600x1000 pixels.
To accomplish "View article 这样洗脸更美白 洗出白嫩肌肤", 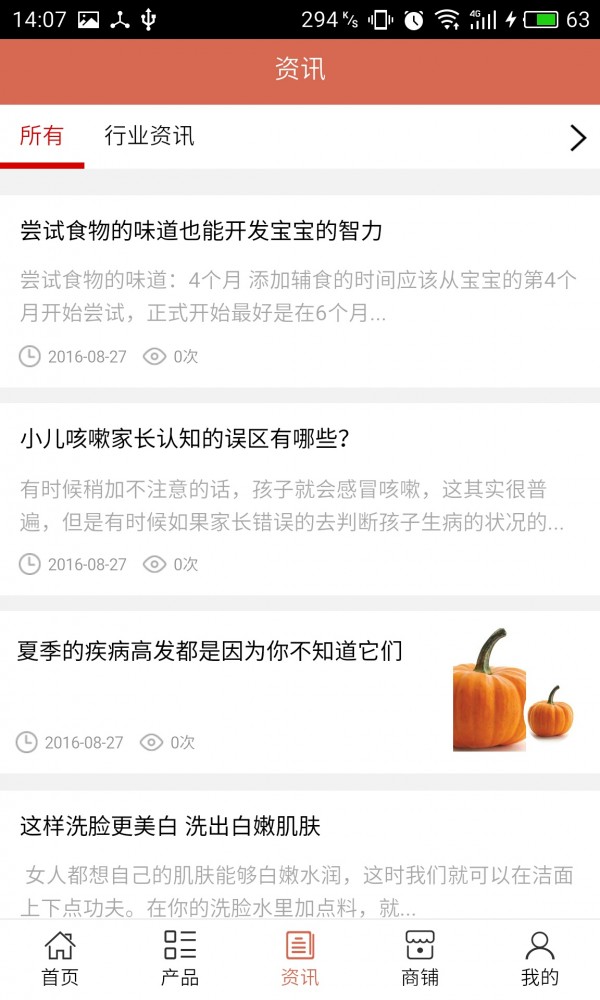I will [170, 826].
